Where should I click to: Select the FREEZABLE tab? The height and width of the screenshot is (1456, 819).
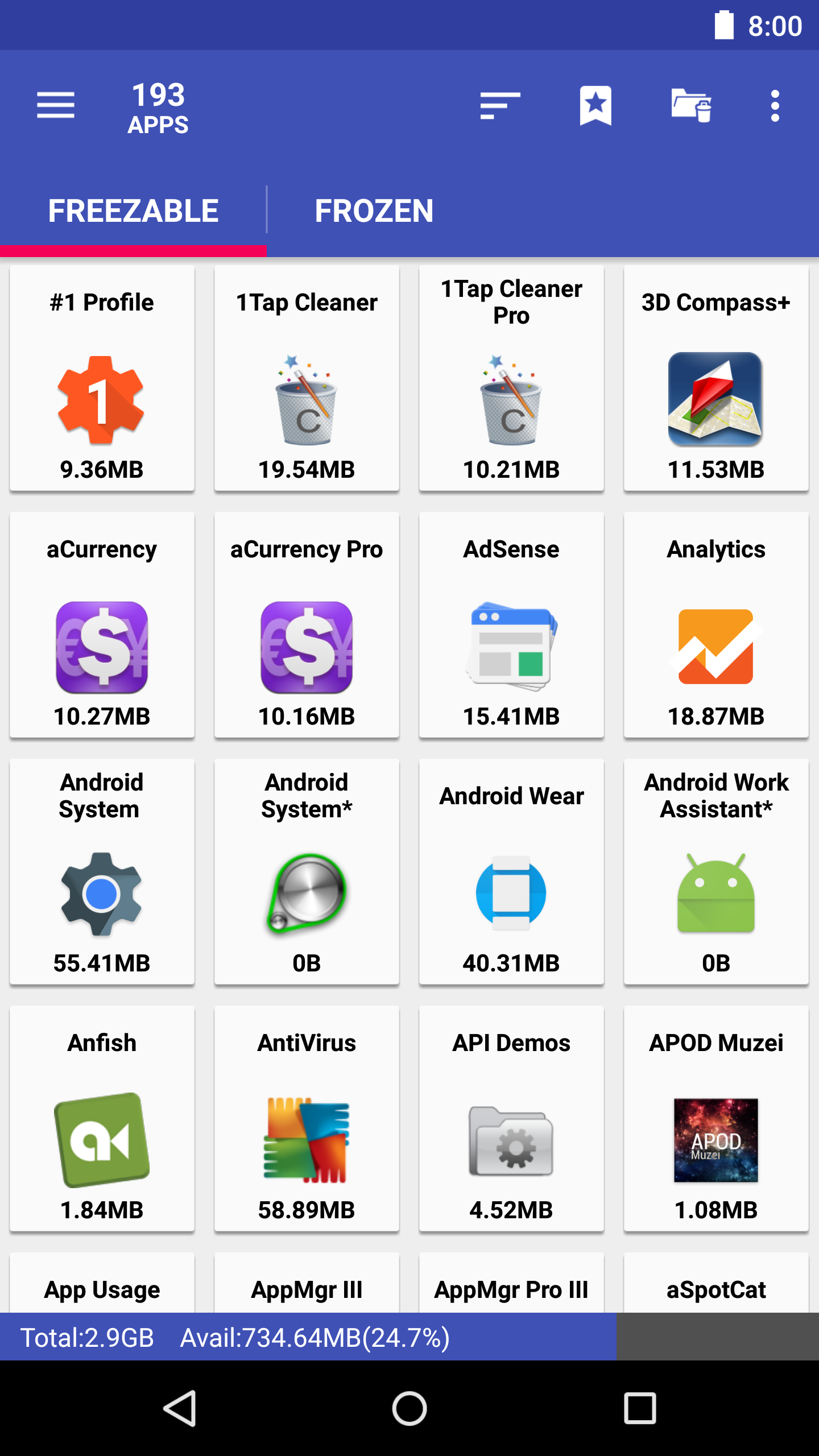(x=133, y=210)
